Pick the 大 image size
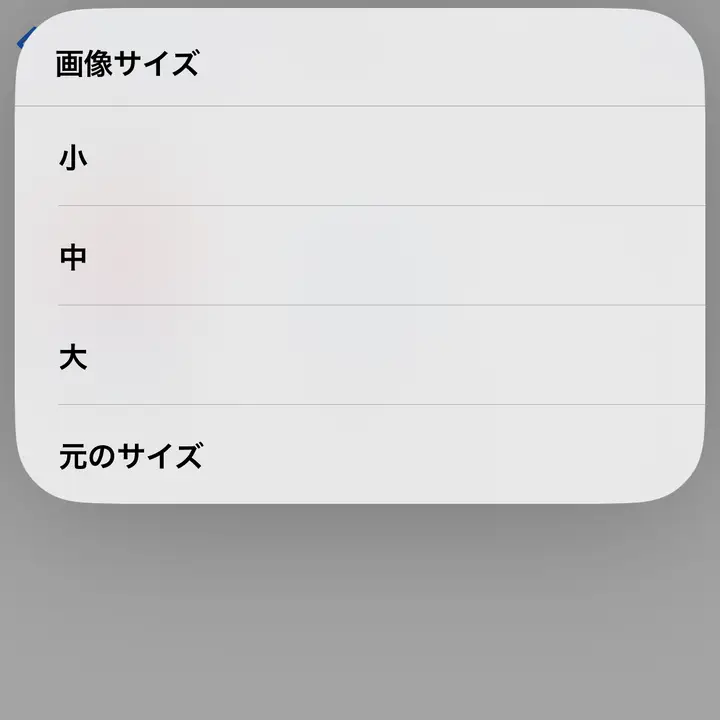 tap(360, 357)
